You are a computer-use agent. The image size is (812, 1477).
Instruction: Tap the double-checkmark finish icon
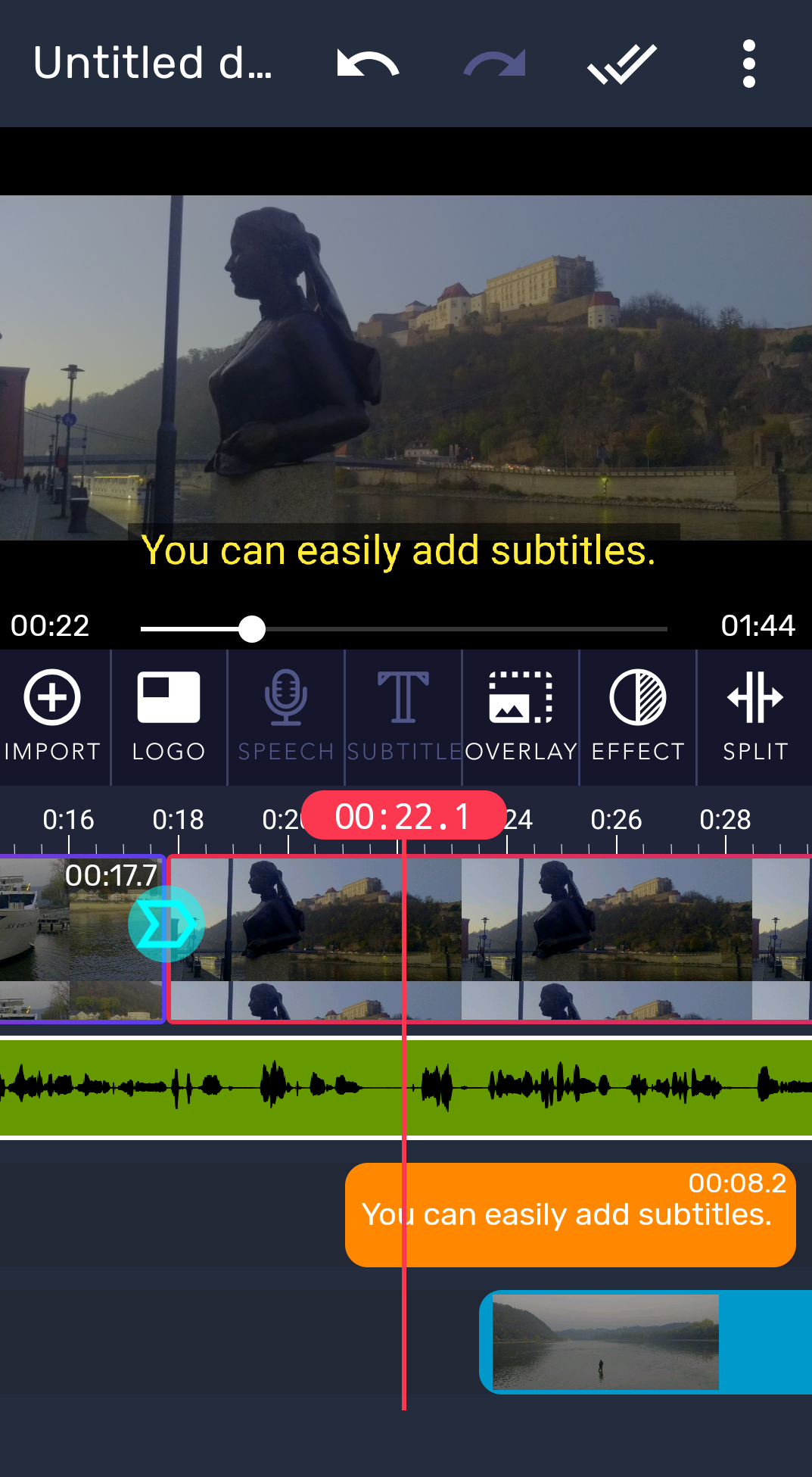[621, 64]
